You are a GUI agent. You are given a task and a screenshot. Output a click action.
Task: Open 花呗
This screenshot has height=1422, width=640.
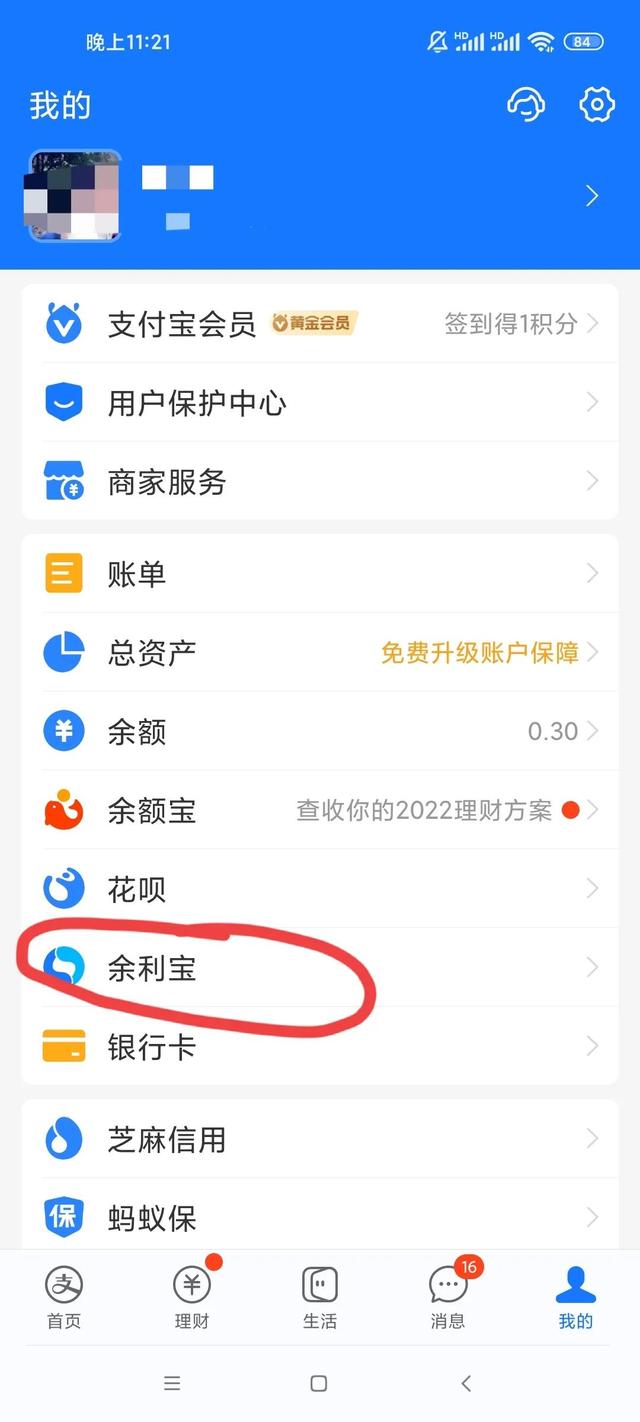pos(320,889)
